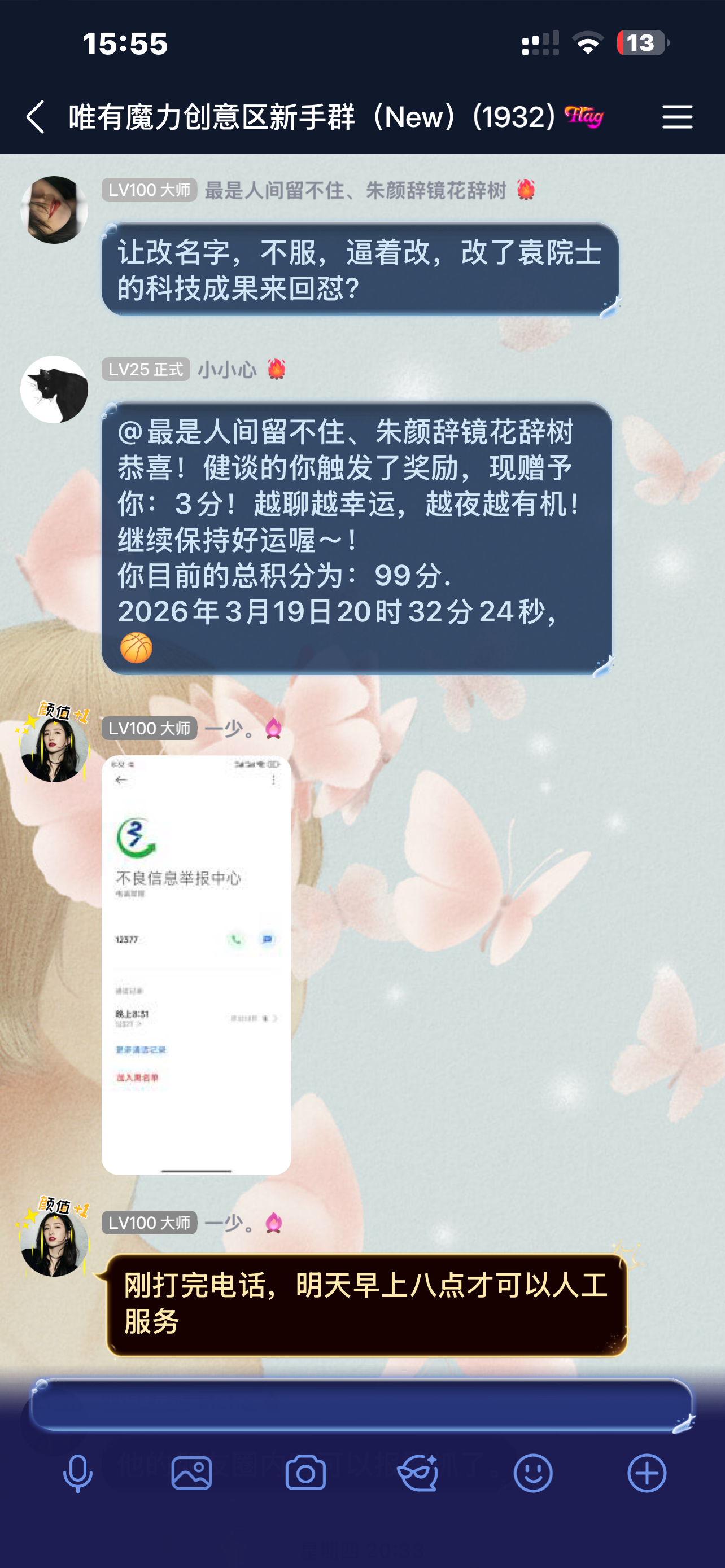
Task: Open the mask effects icon
Action: (418, 1473)
